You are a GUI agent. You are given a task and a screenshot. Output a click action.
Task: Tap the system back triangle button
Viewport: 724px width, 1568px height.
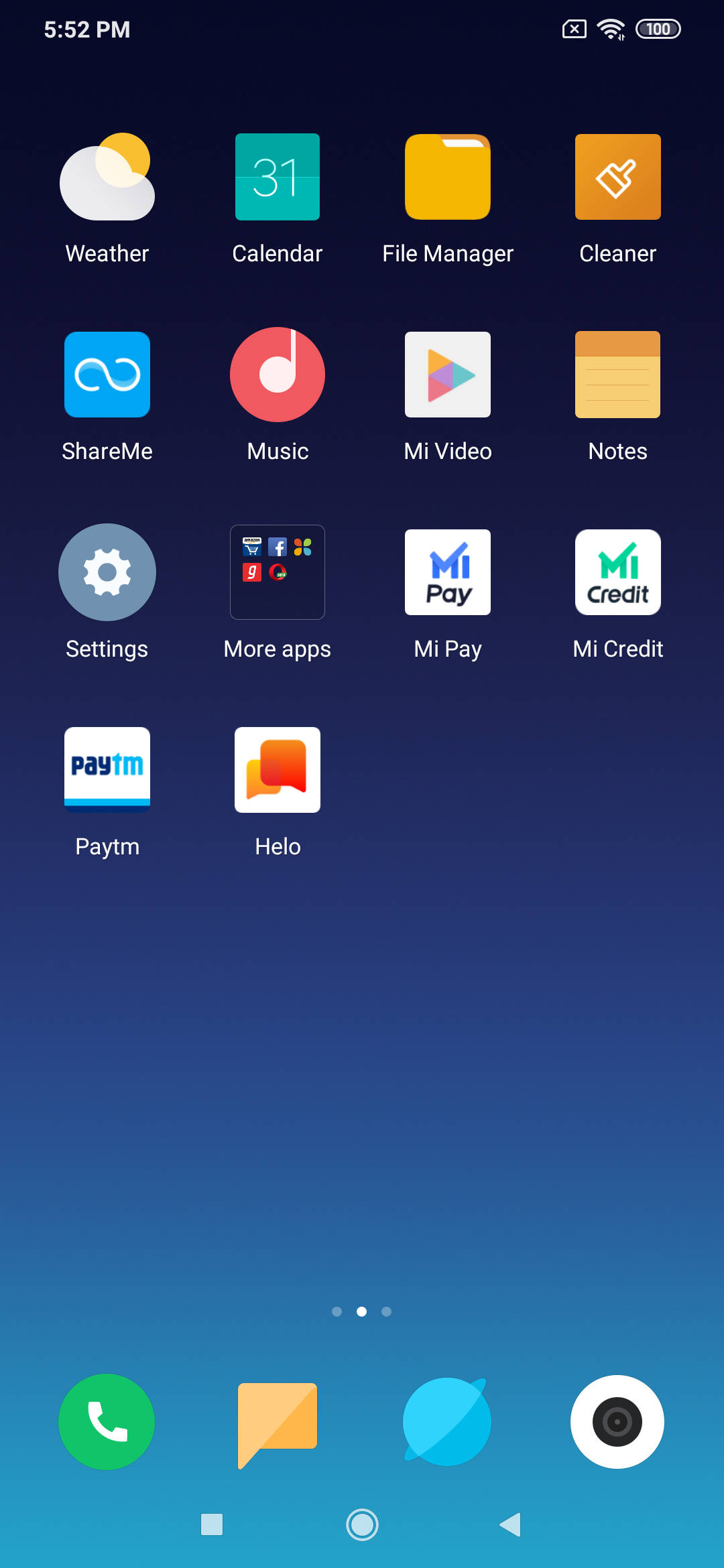click(511, 1524)
